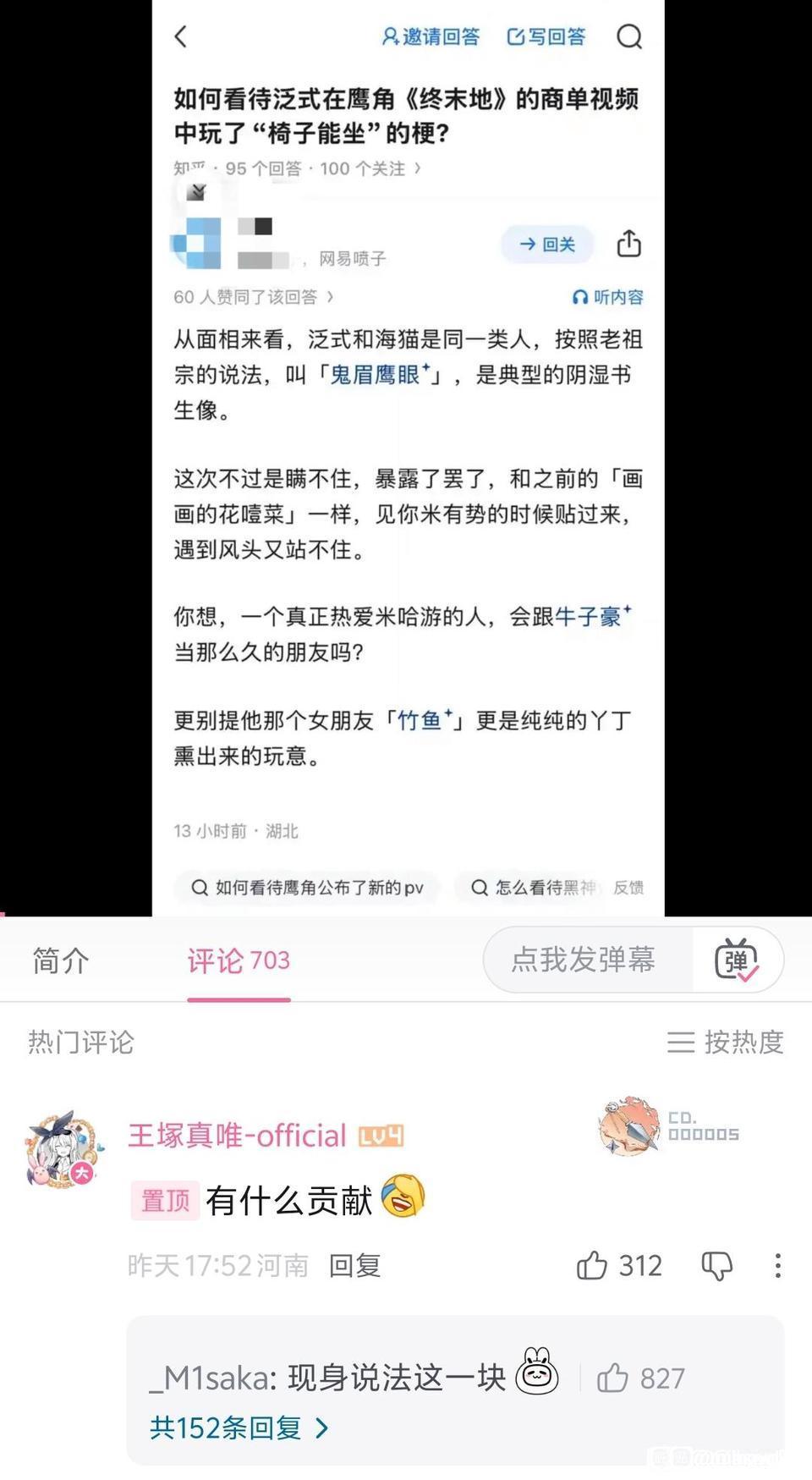Dislike the pinned comment 有什么贡献

pos(716,1266)
